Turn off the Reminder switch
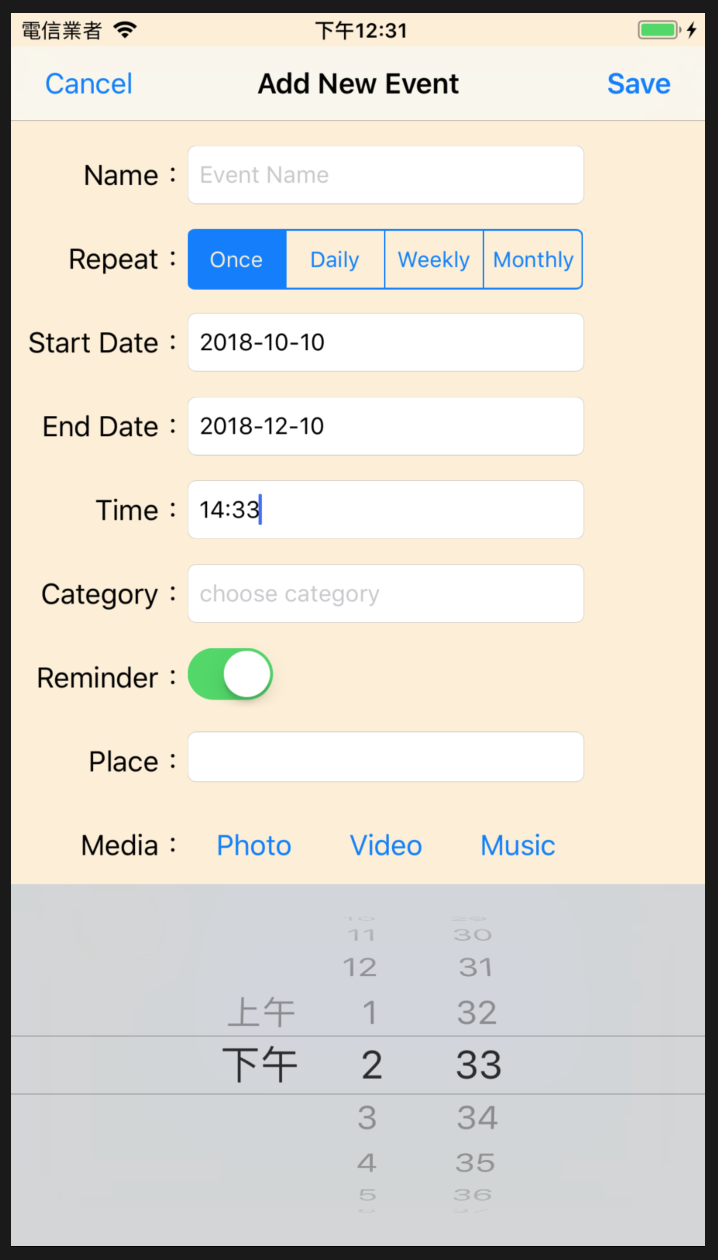Screen dimensions: 718x1260 231,675
